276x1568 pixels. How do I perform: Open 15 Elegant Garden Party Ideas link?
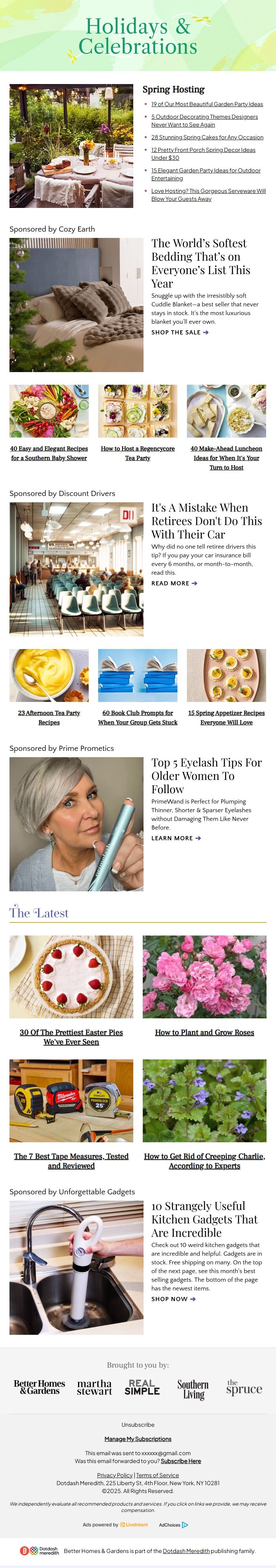point(205,170)
